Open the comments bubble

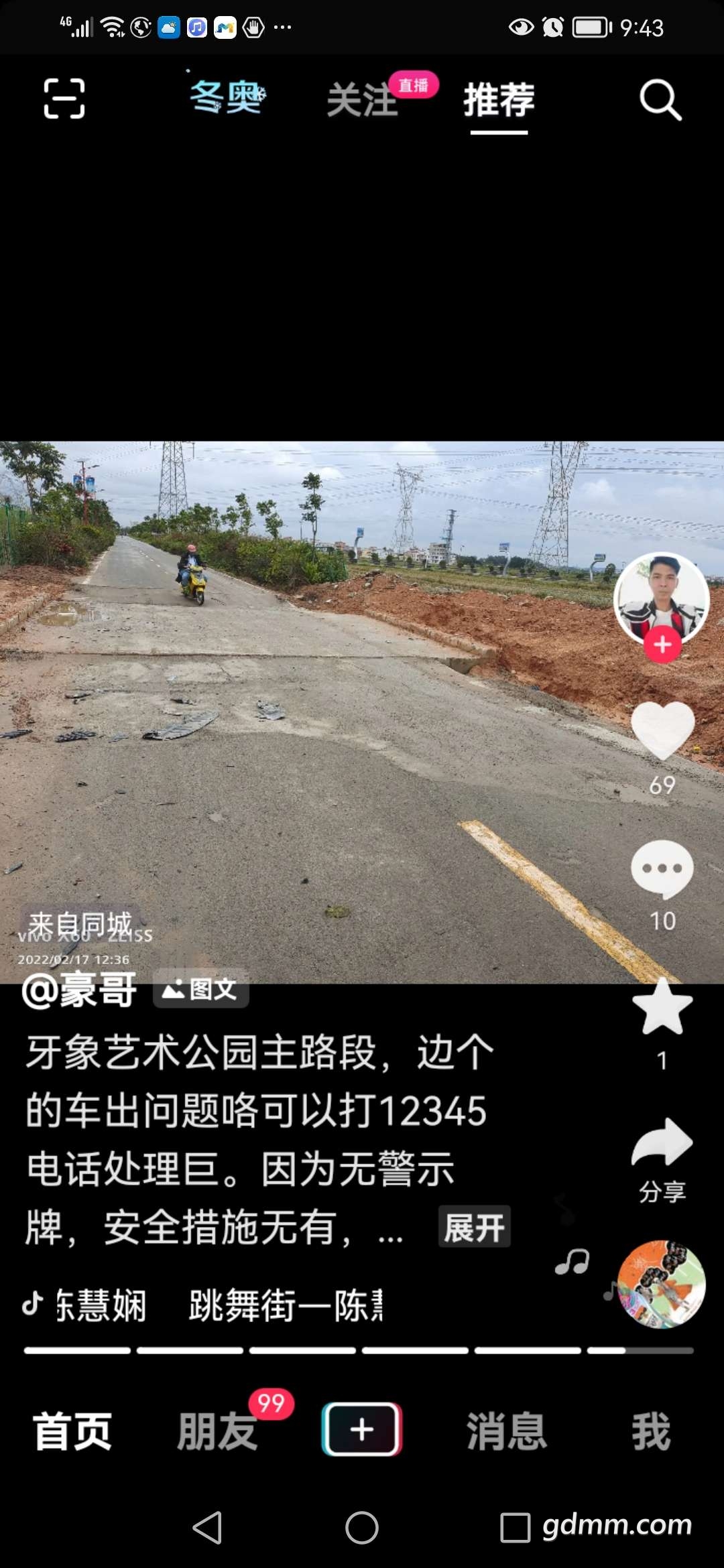pos(662,868)
